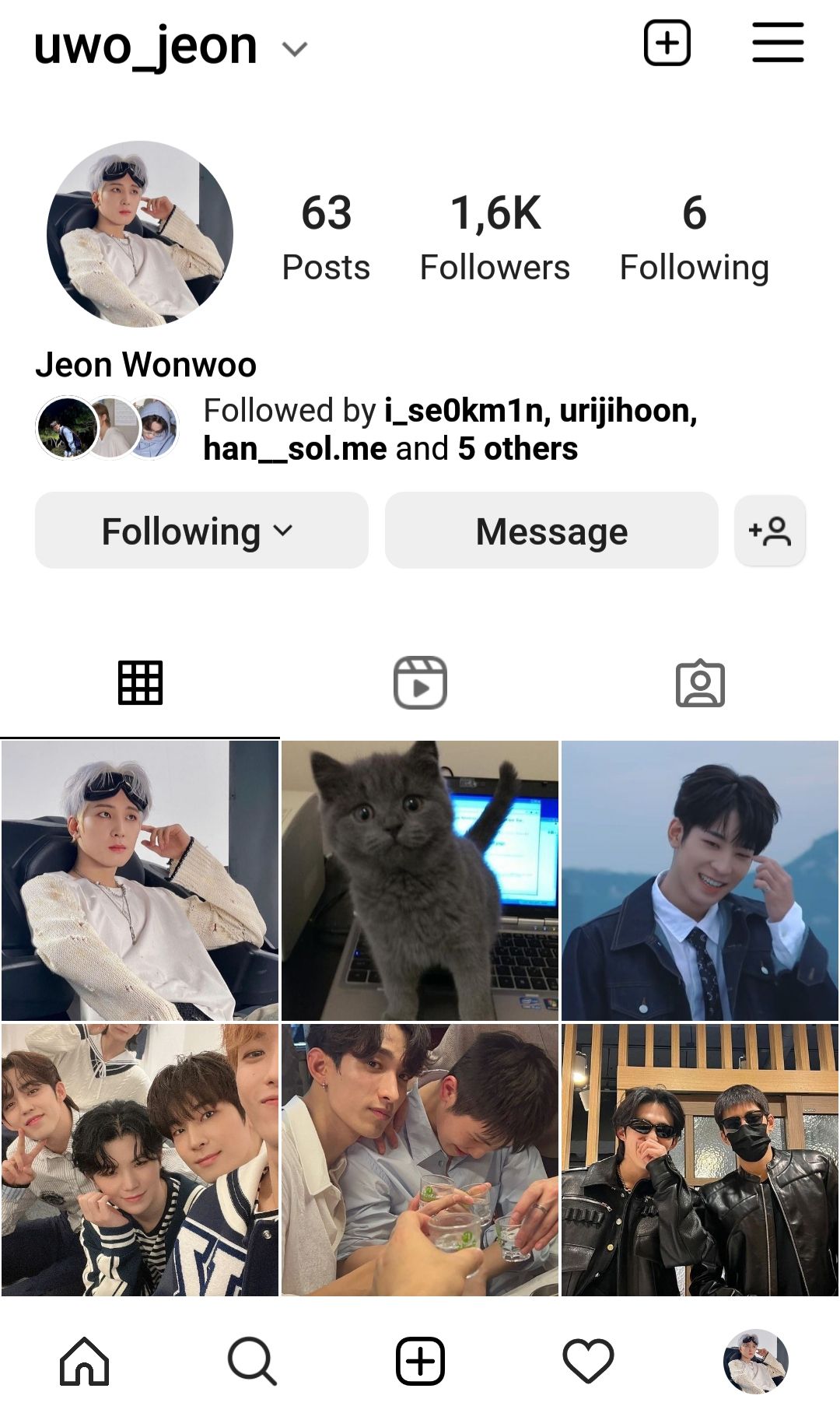840x1427 pixels.
Task: Open the create new post plus icon in header
Action: [x=667, y=43]
